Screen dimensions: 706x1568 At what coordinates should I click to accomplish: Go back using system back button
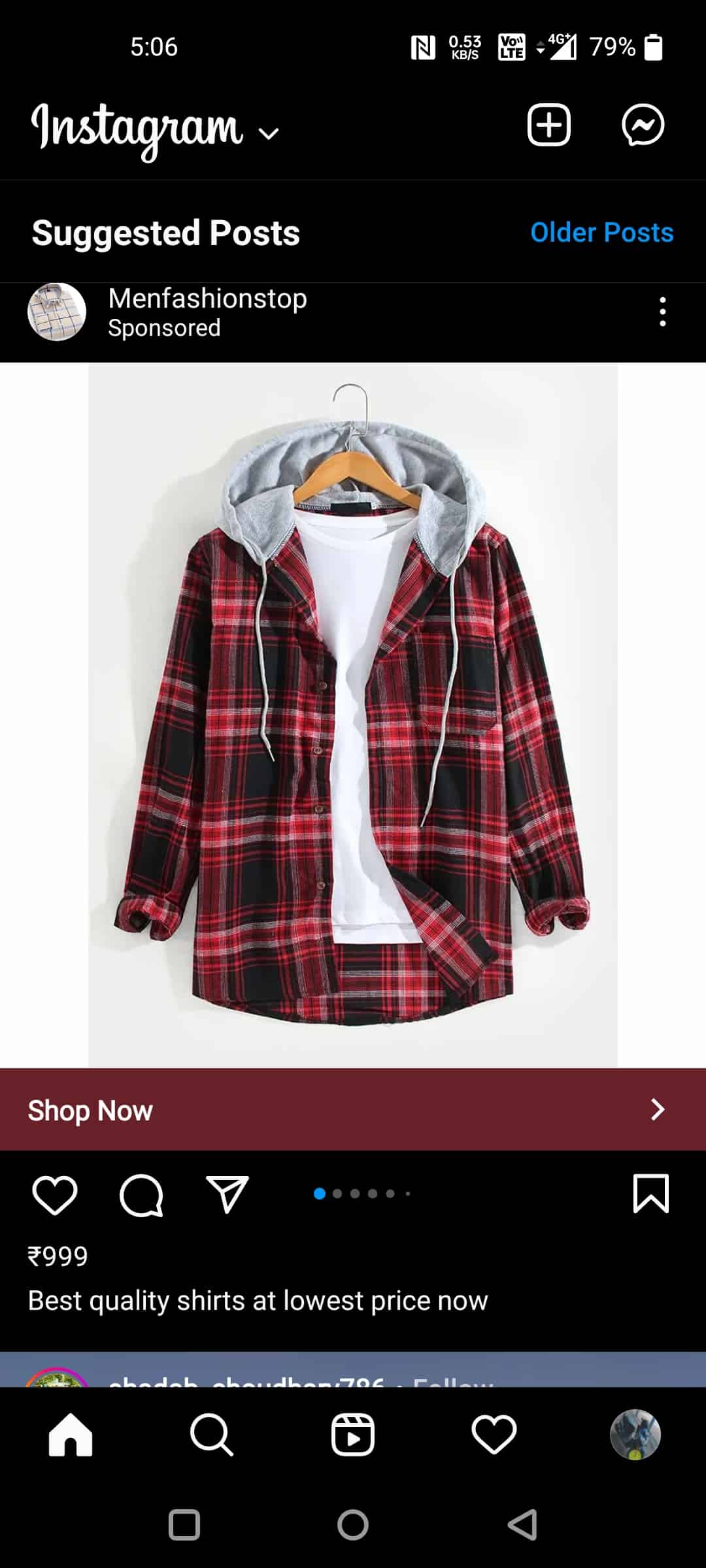[522, 1525]
